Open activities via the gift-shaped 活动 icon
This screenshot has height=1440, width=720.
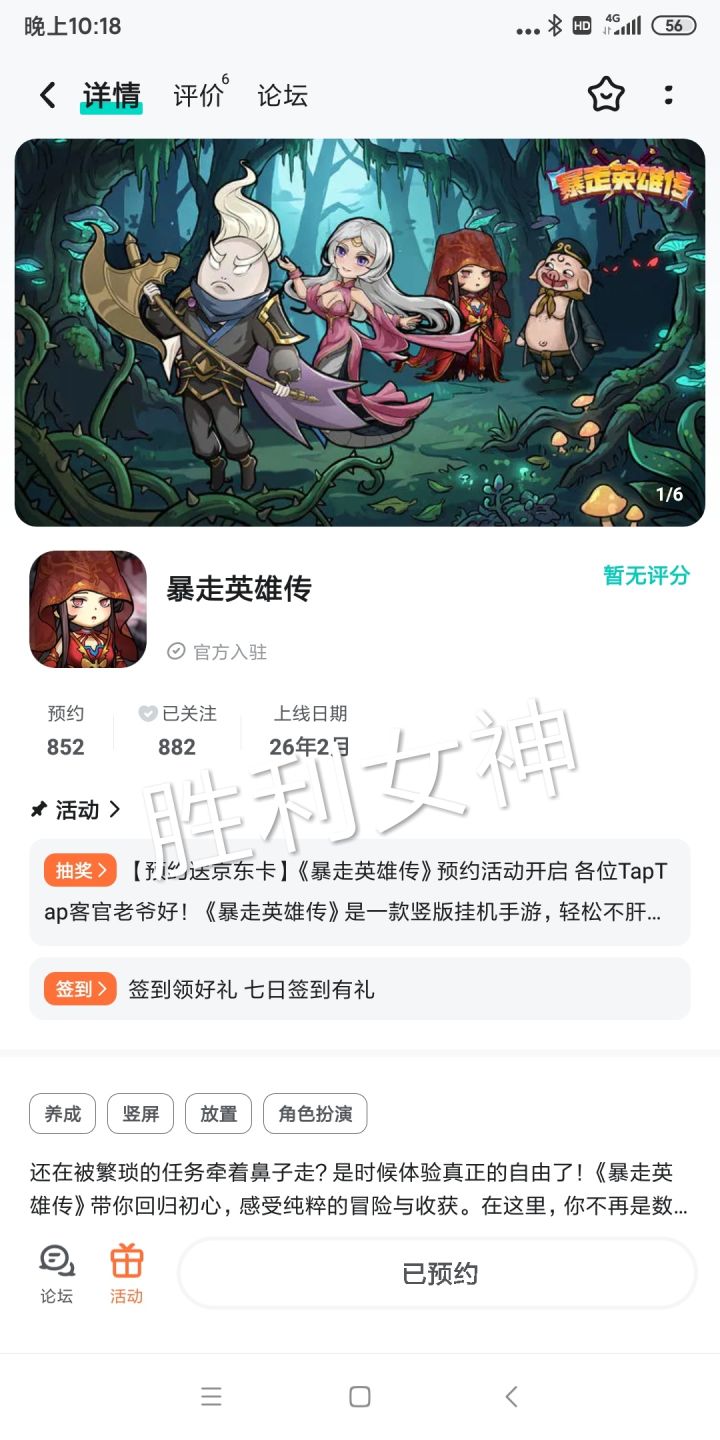tap(125, 1271)
